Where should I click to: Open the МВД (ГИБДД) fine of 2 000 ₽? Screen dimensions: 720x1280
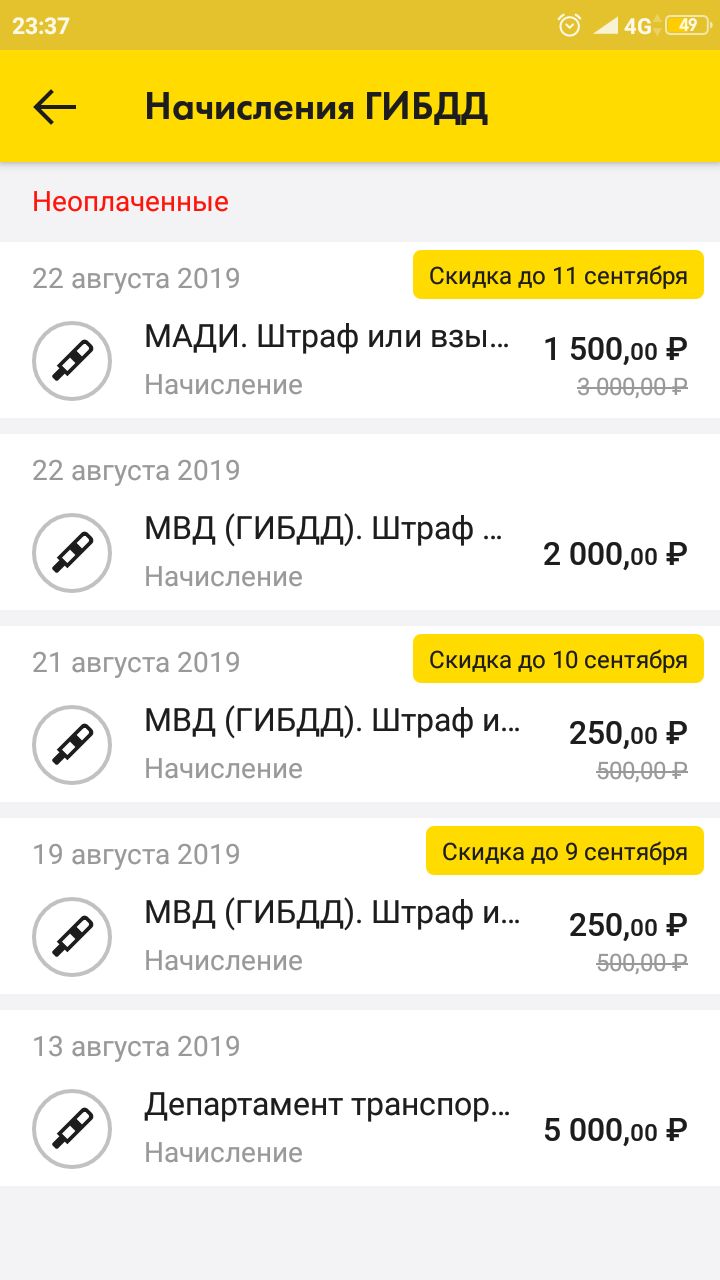pyautogui.click(x=360, y=522)
